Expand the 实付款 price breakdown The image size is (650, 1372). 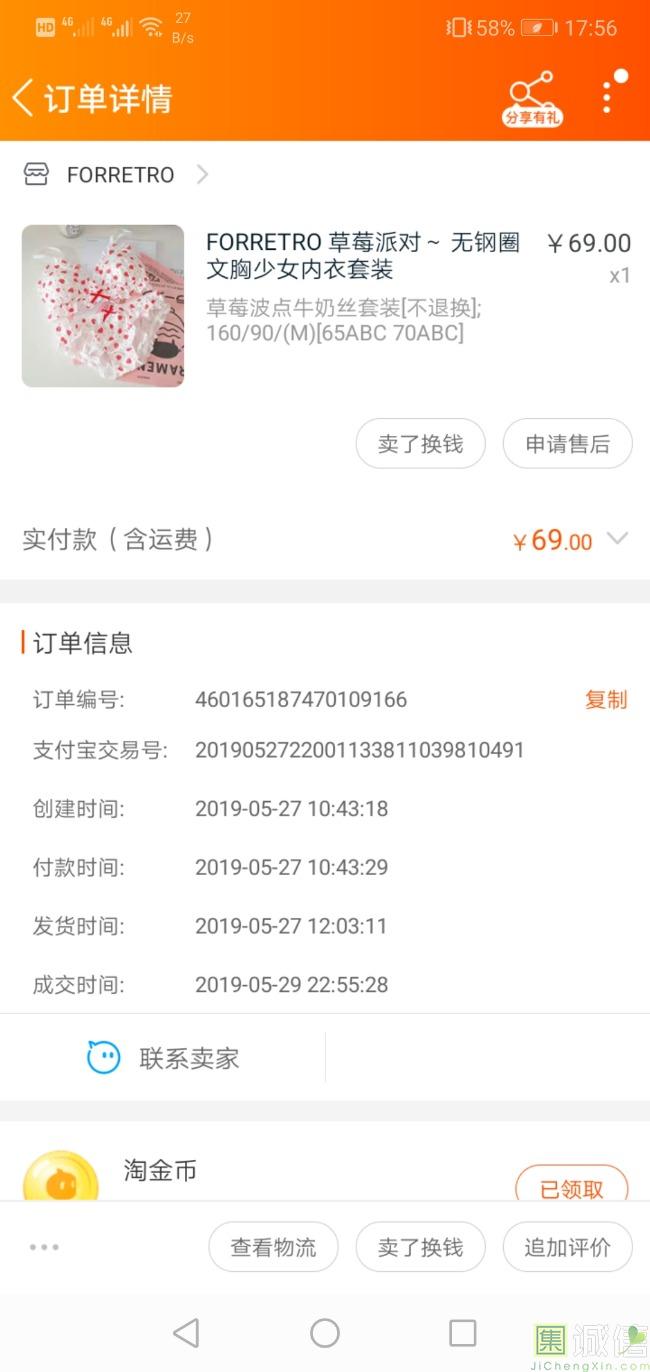click(x=617, y=540)
